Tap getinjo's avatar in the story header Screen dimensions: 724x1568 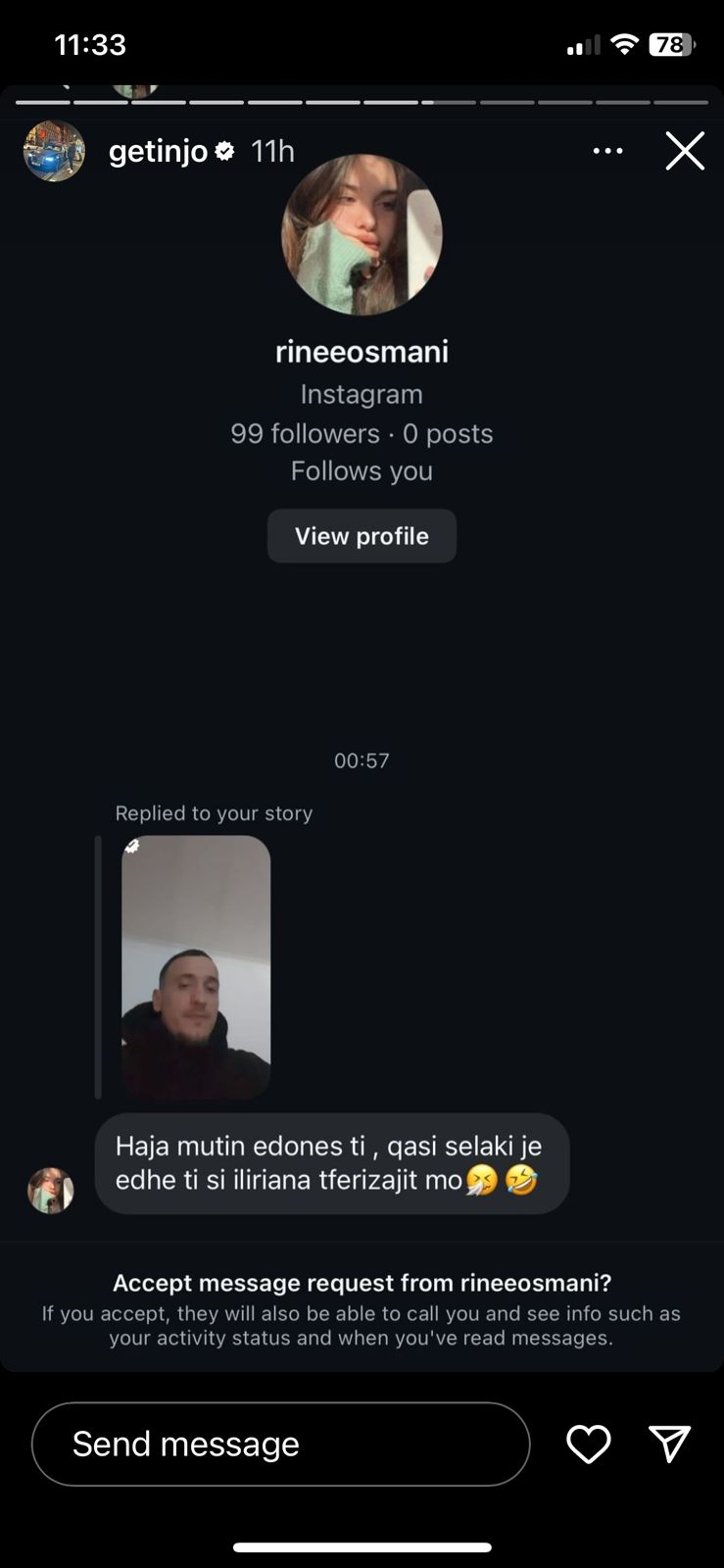(54, 151)
